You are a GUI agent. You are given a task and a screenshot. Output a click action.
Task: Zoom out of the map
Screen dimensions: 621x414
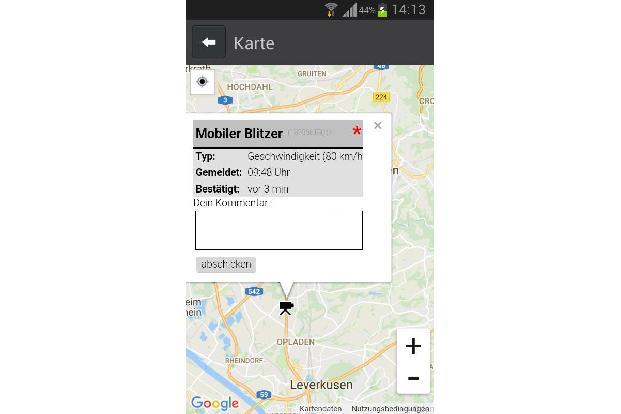413,379
